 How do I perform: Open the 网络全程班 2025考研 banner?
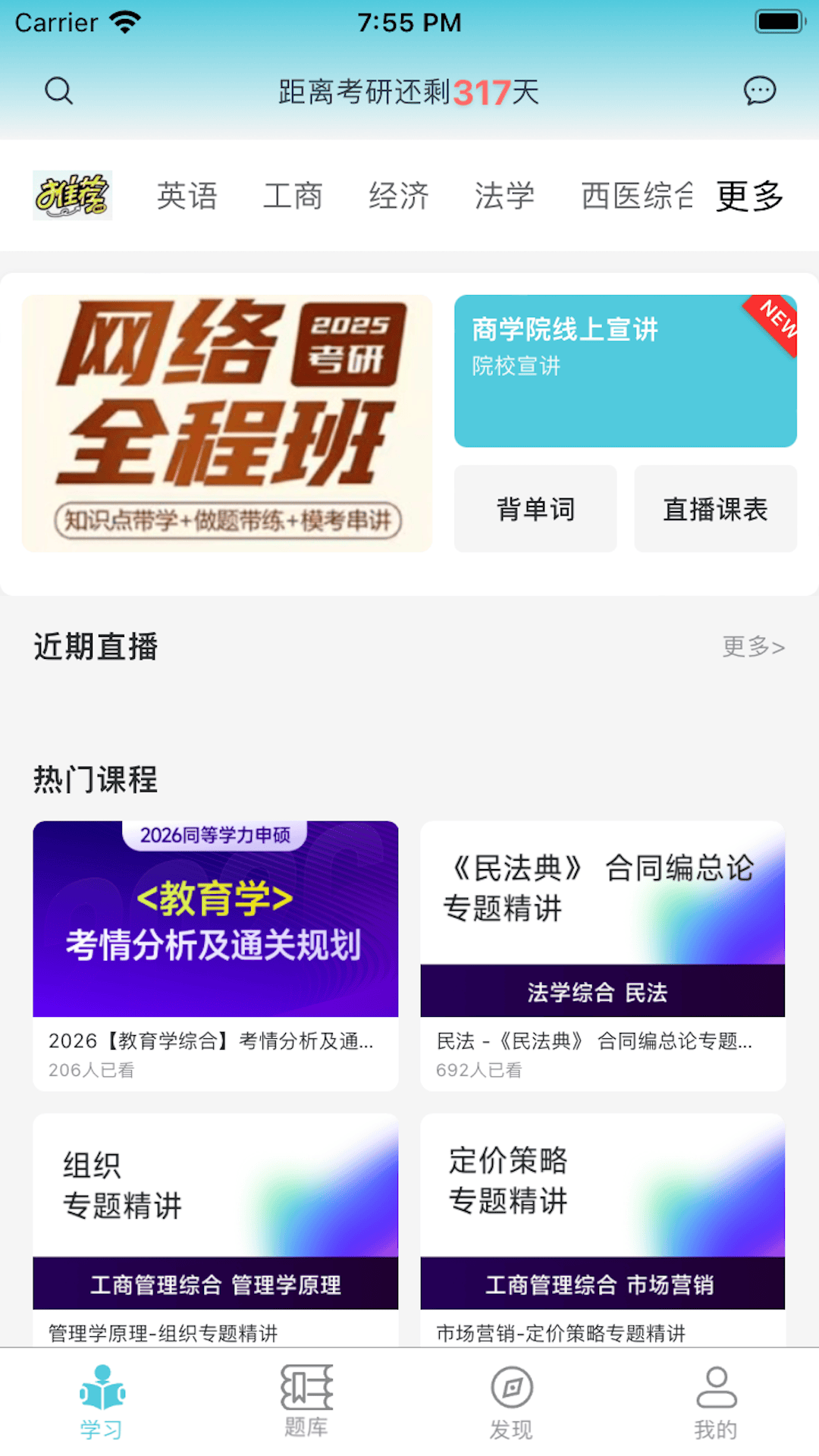click(227, 423)
